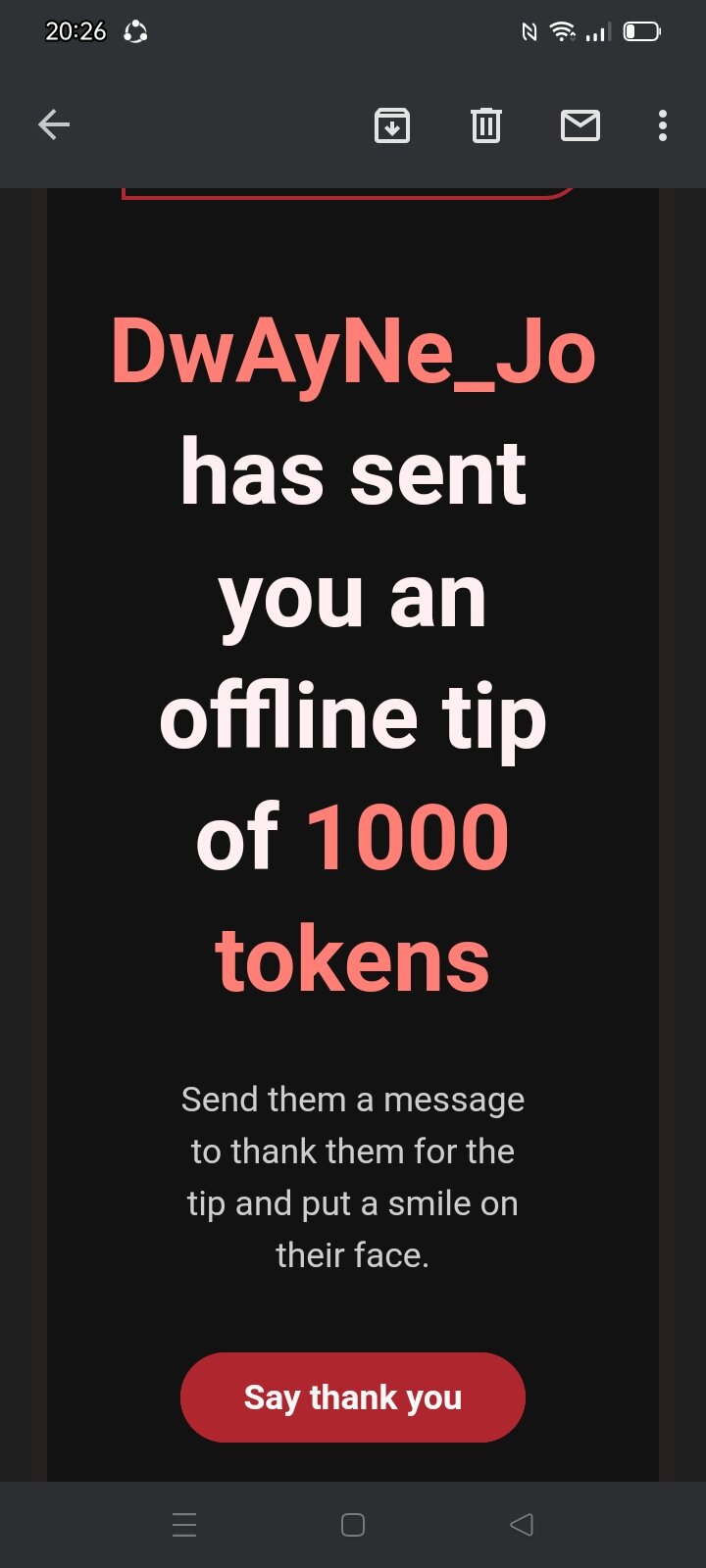Image resolution: width=706 pixels, height=1568 pixels.
Task: Open the overflow menu
Action: (x=663, y=125)
